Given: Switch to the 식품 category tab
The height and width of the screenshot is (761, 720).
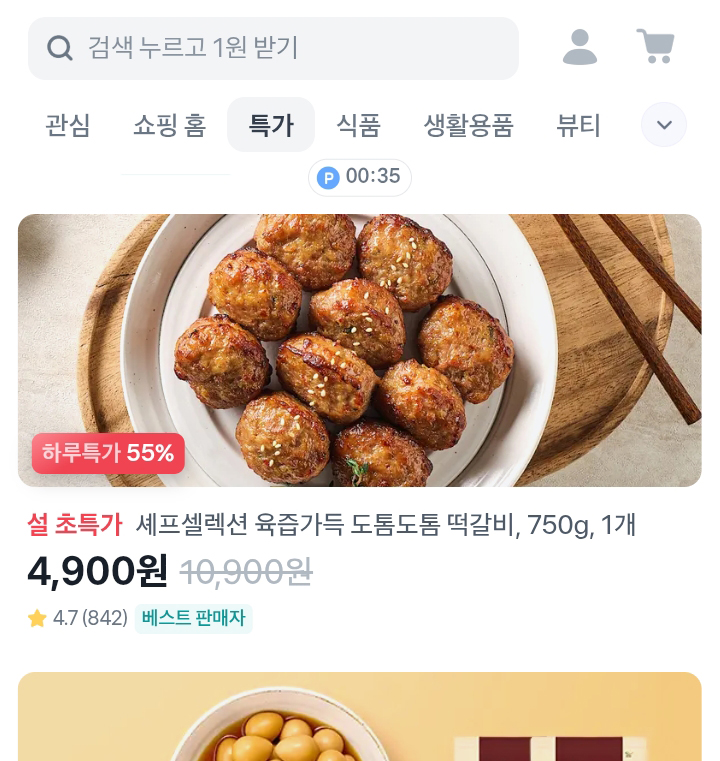Looking at the screenshot, I should [358, 126].
